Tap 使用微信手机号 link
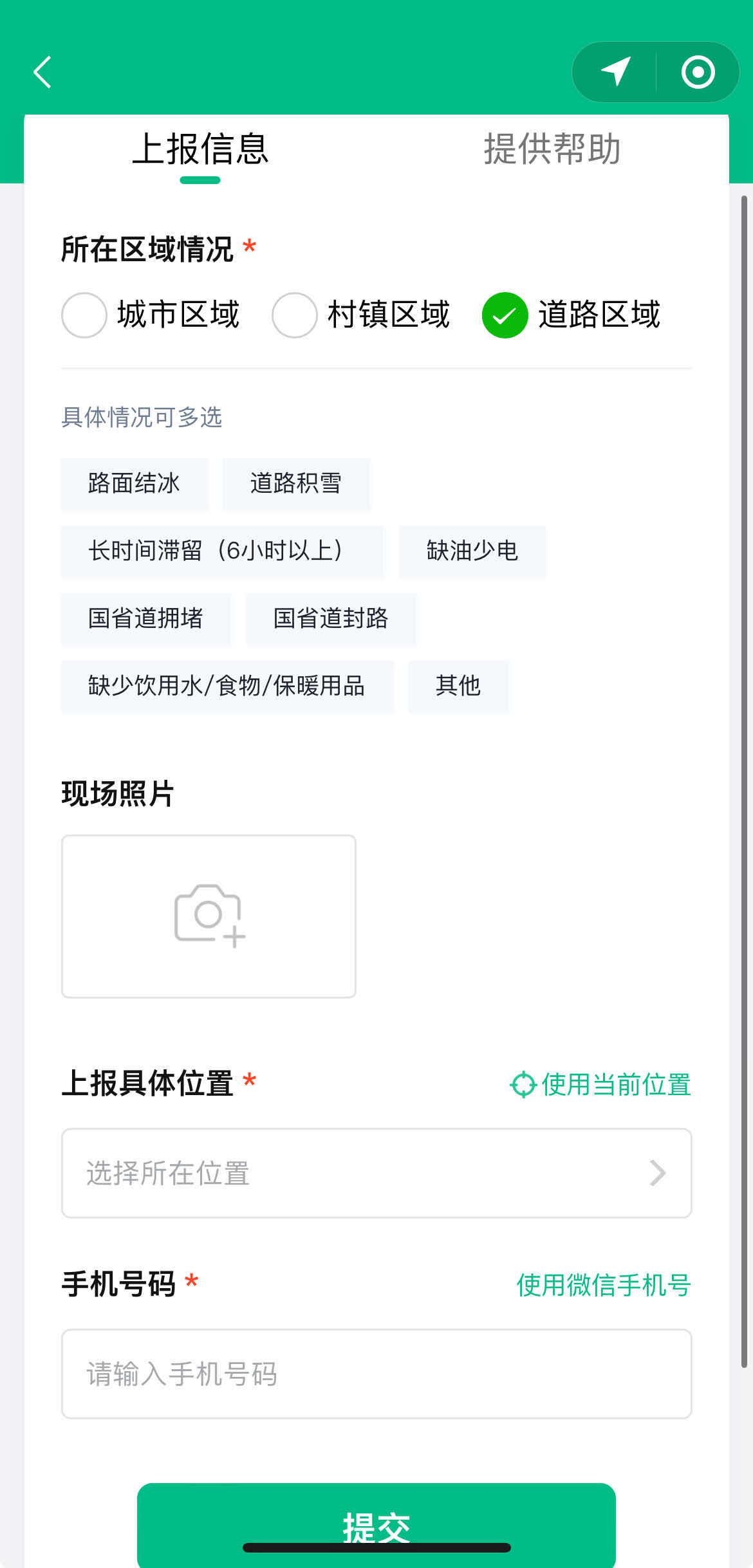This screenshot has width=753, height=1568. pos(603,1286)
